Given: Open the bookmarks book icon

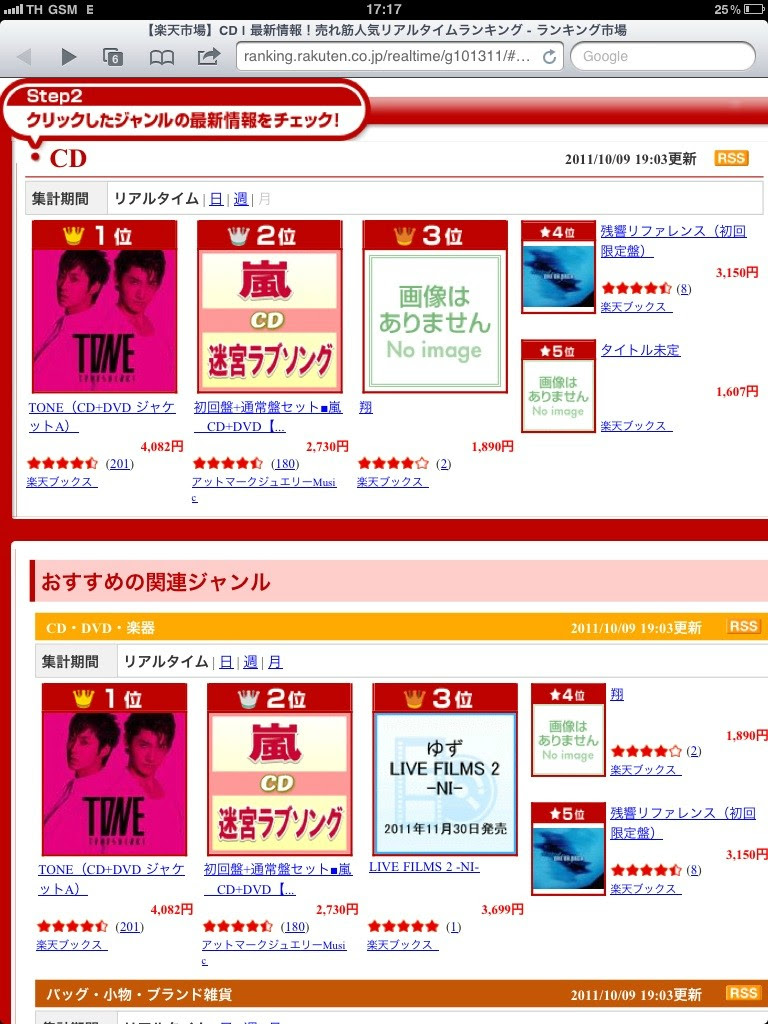Looking at the screenshot, I should (x=161, y=57).
